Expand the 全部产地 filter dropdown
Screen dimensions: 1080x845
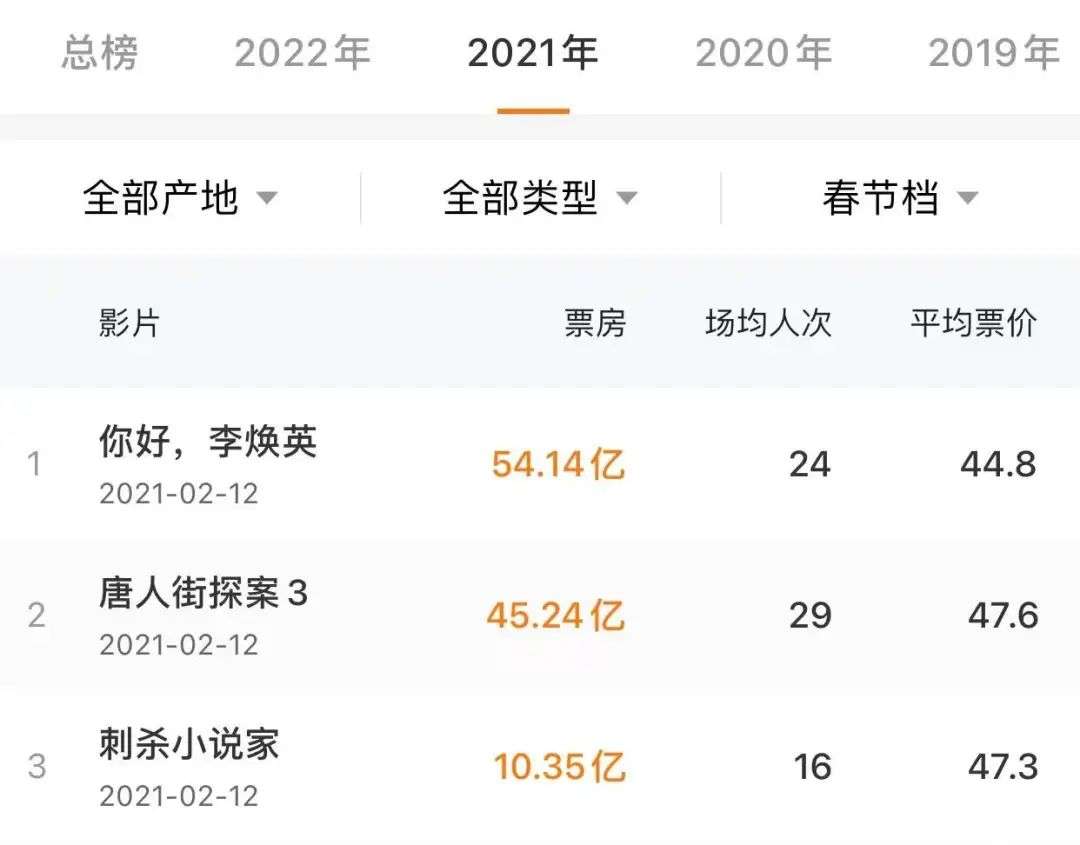tap(180, 198)
